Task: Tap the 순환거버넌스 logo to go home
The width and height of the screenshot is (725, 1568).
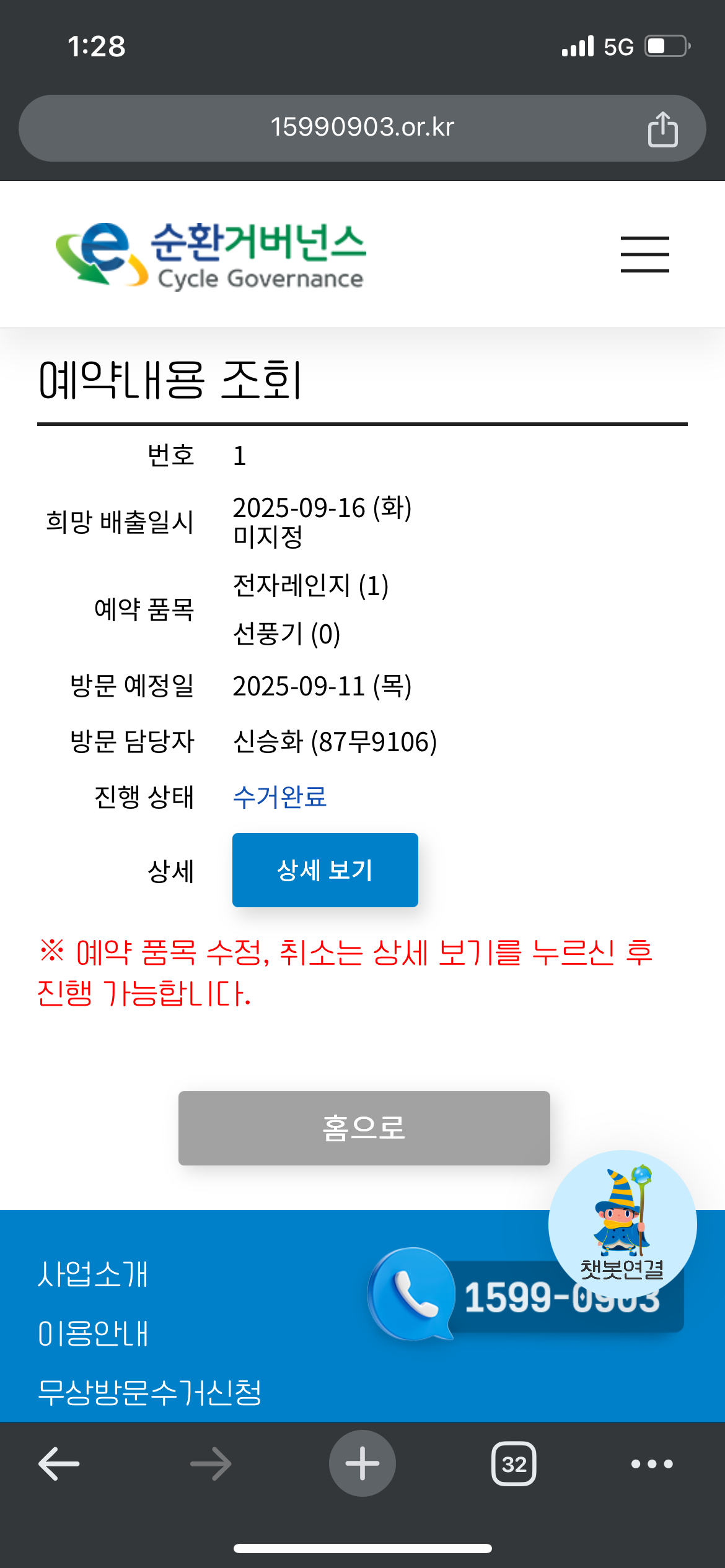Action: click(211, 255)
